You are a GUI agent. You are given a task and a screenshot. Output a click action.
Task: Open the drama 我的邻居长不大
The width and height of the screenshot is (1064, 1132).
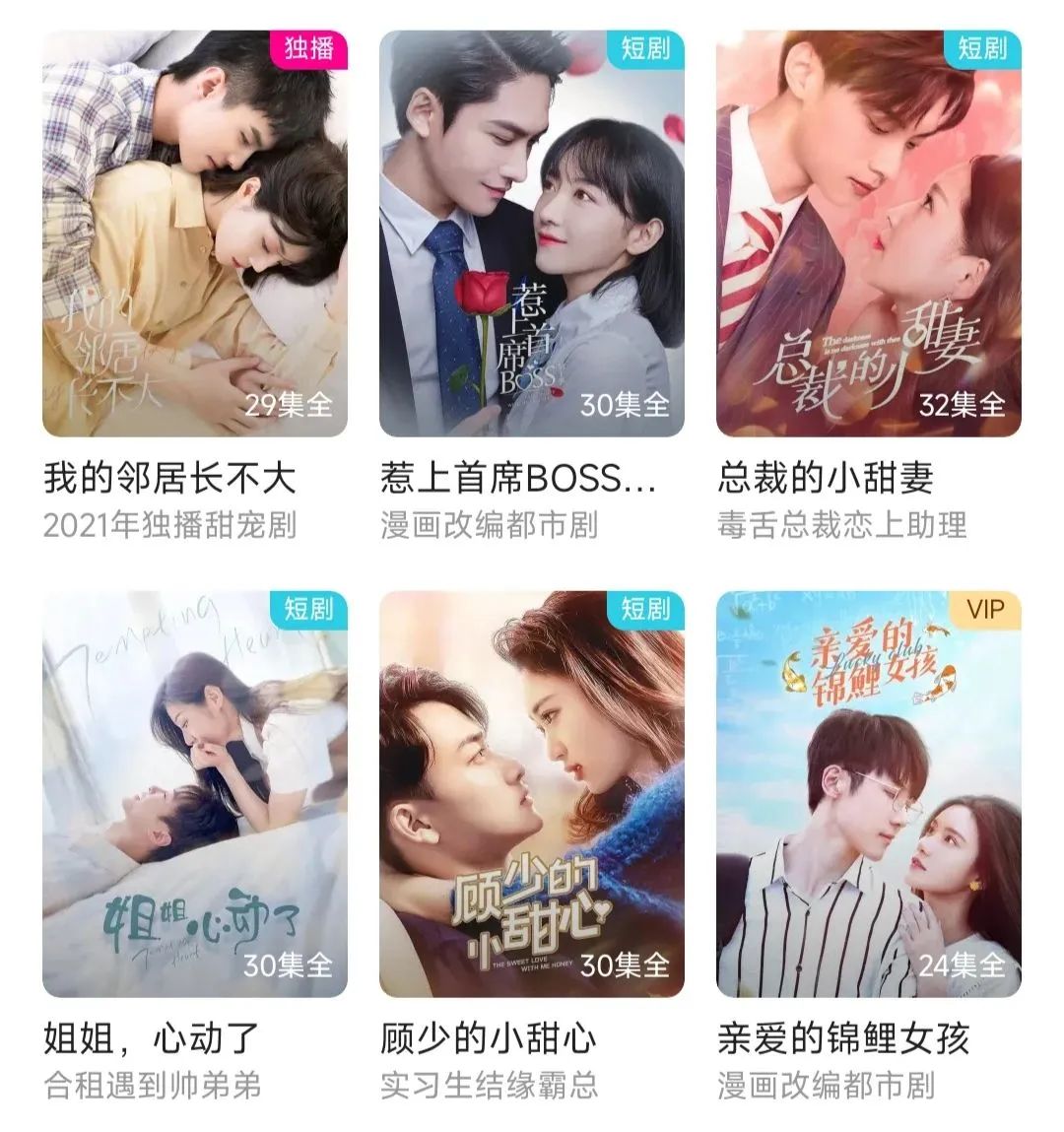[x=194, y=234]
